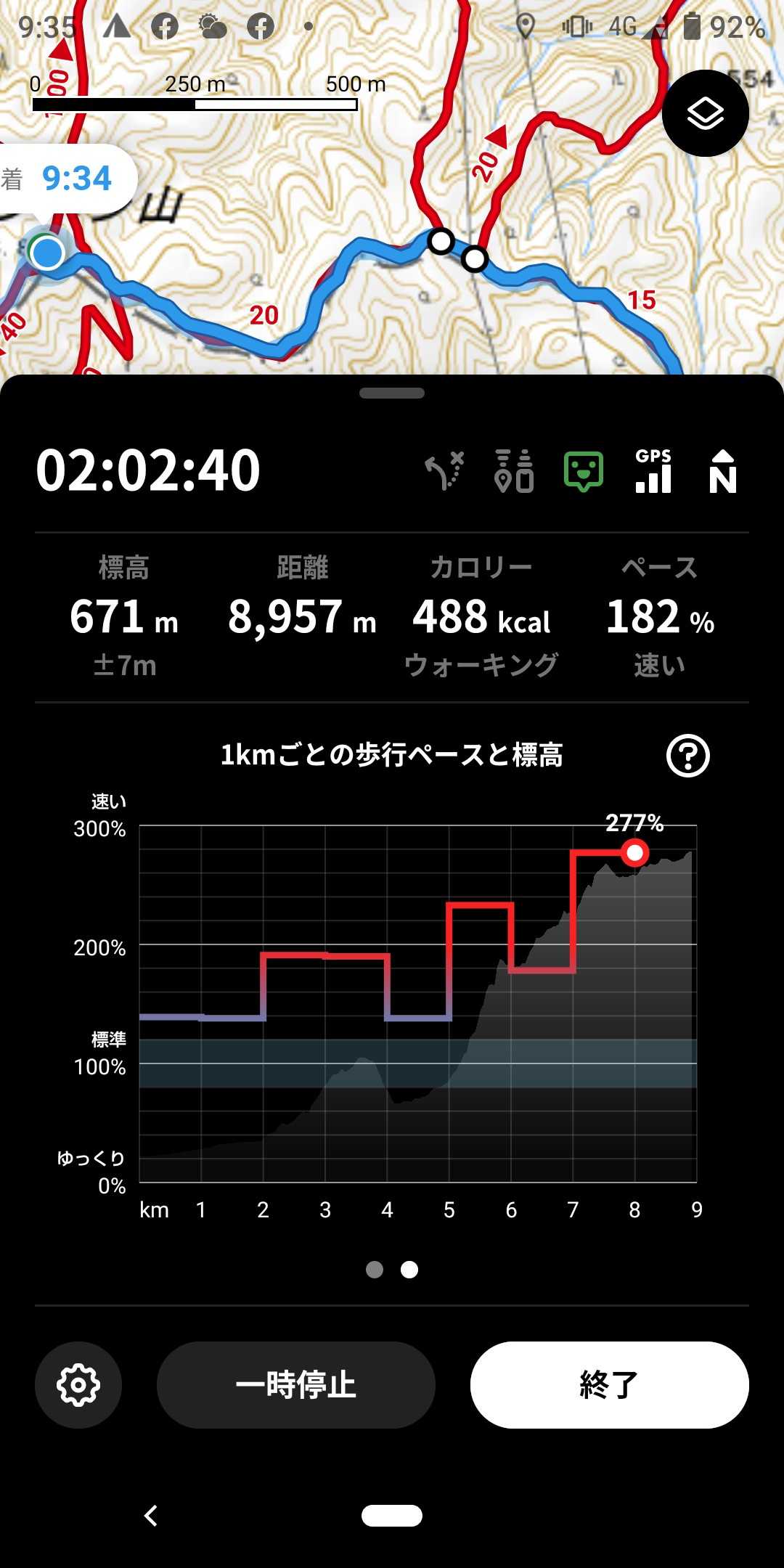Finish the activity with 終了
The image size is (784, 1568).
click(x=609, y=1384)
